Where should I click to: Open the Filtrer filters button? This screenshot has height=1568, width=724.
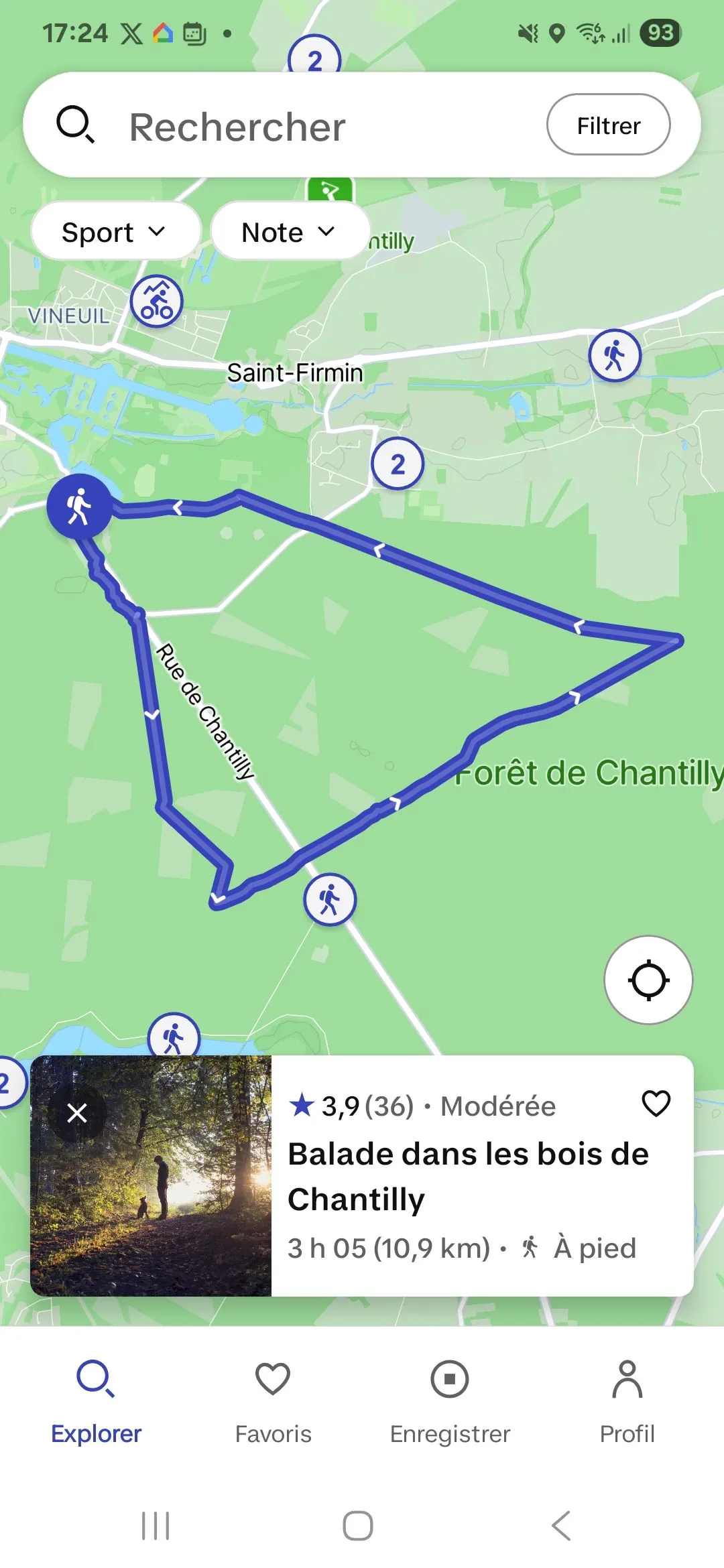pos(608,125)
